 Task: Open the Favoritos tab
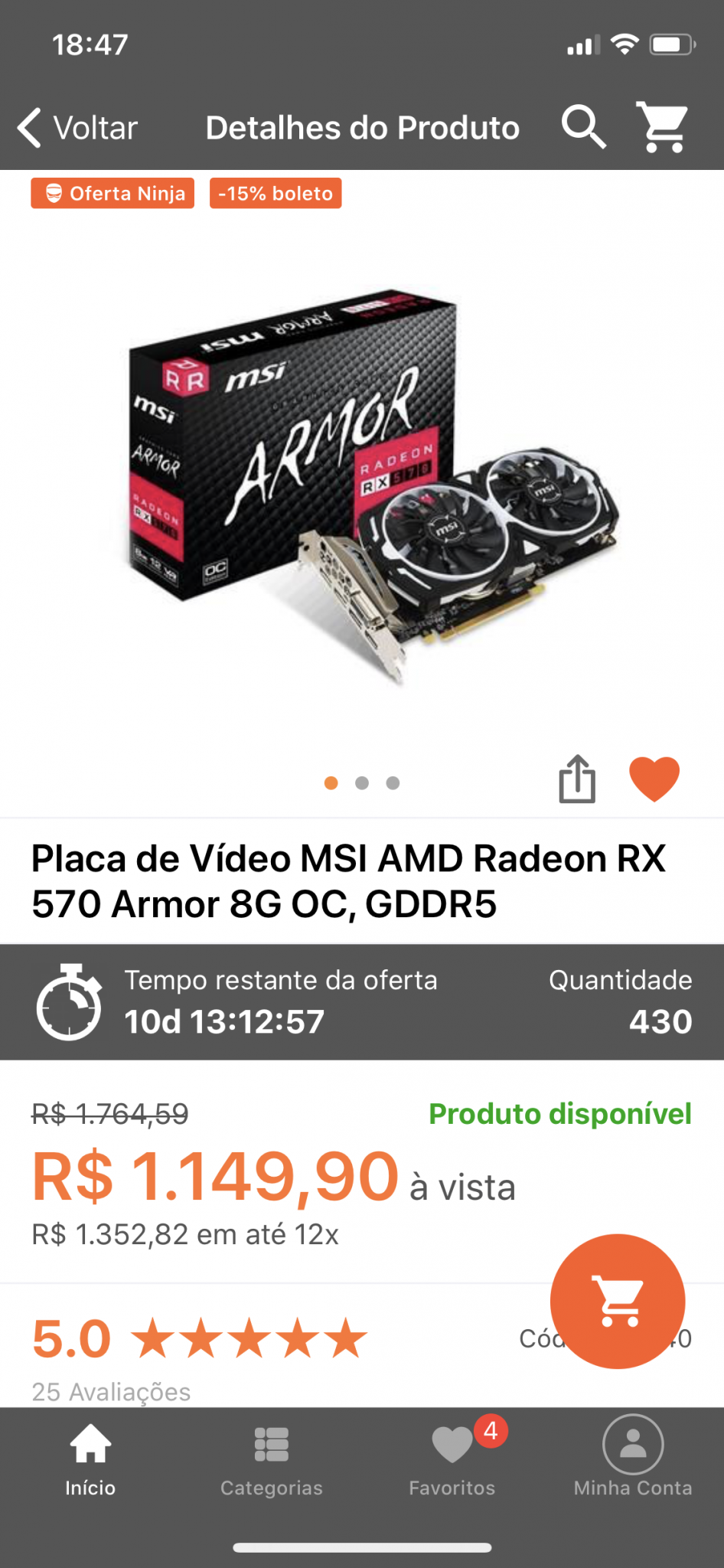click(x=452, y=1459)
